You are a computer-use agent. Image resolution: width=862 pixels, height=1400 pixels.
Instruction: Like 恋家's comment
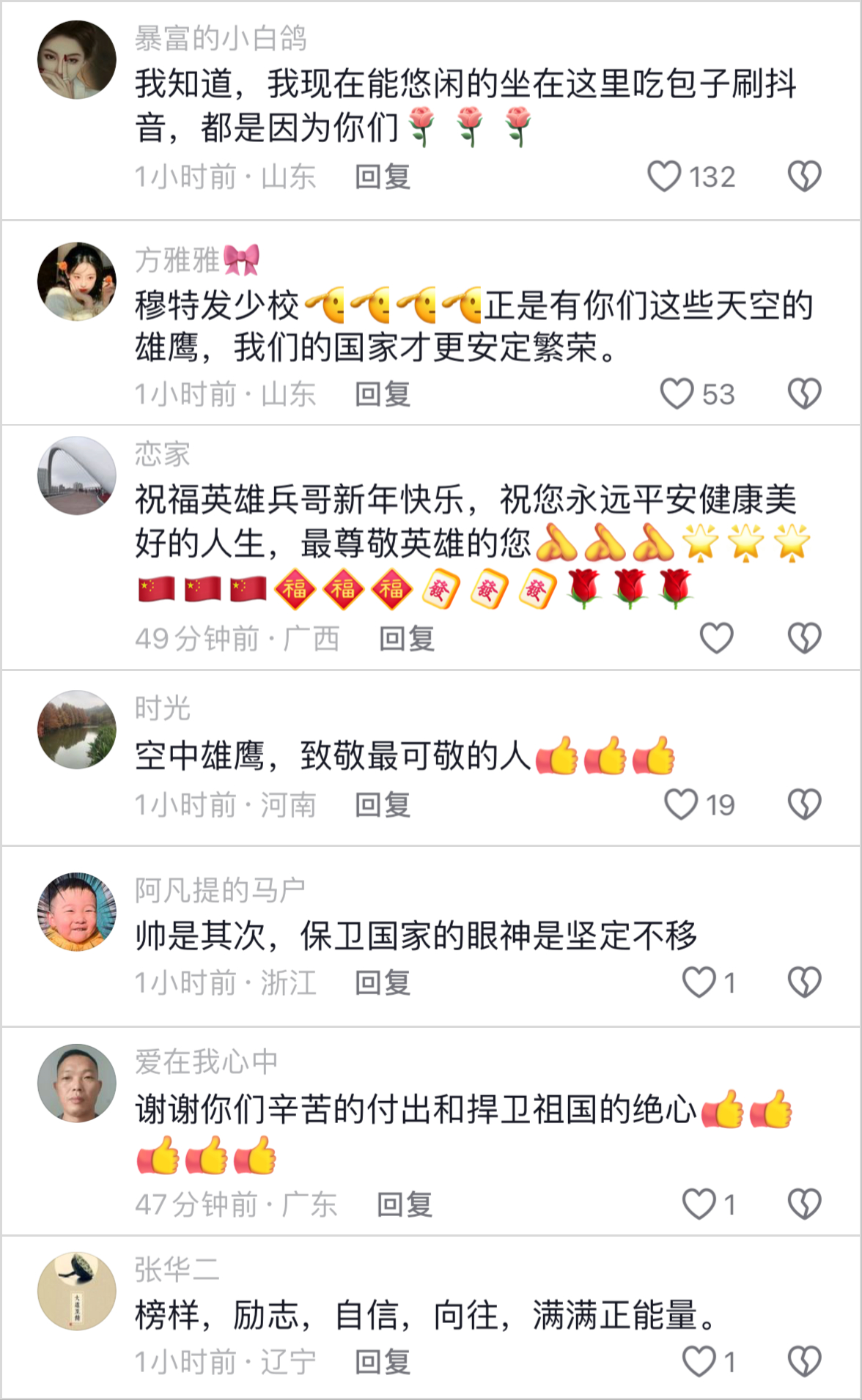[716, 638]
